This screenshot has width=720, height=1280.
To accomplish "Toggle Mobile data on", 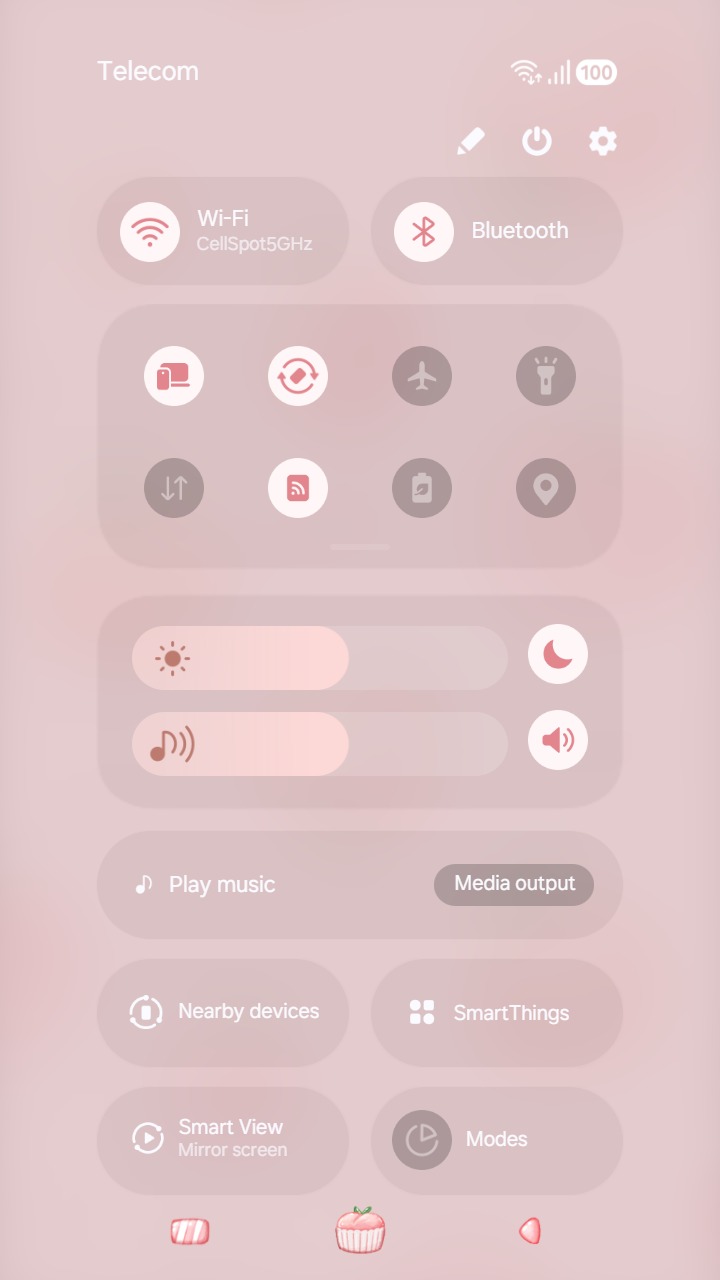I will (x=174, y=488).
